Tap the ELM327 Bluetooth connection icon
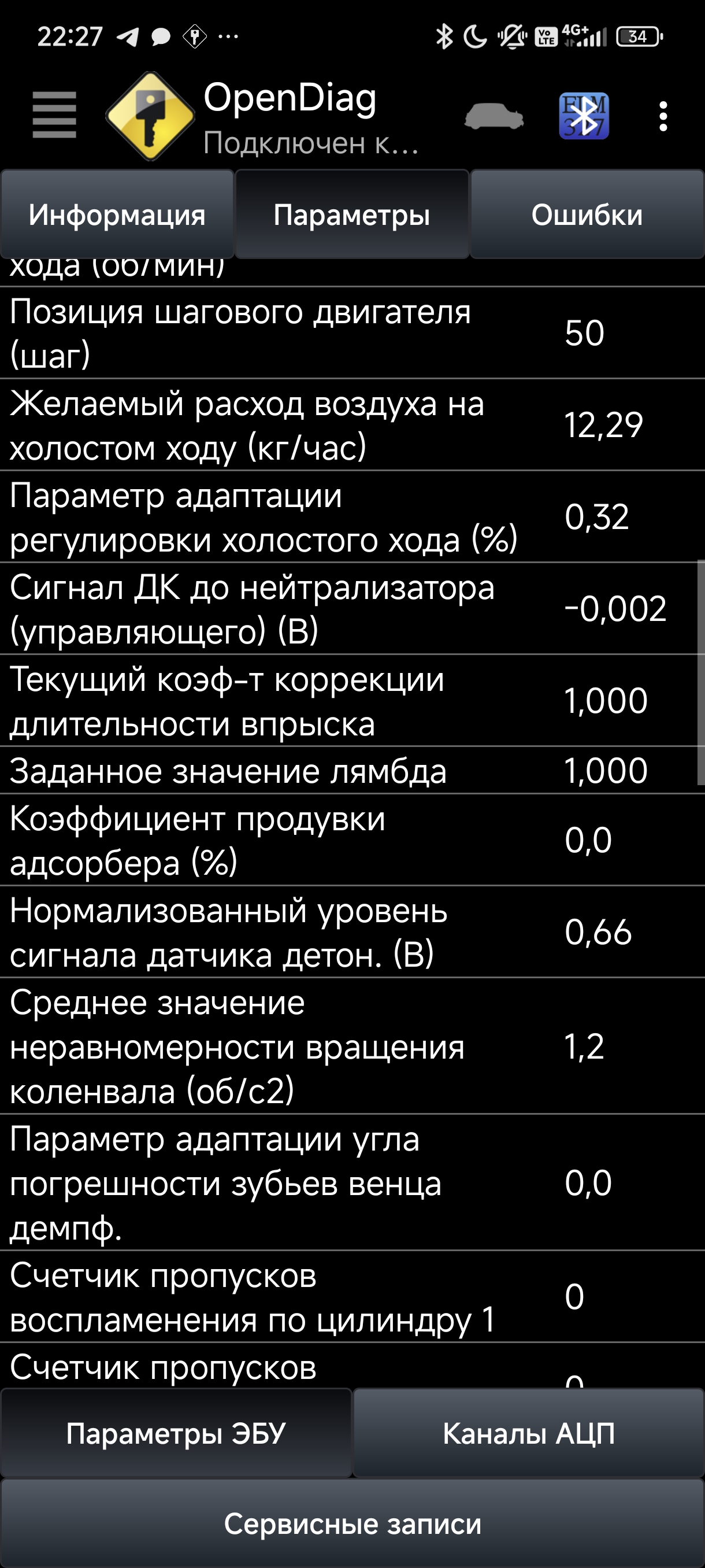The height and width of the screenshot is (1568, 705). click(583, 116)
